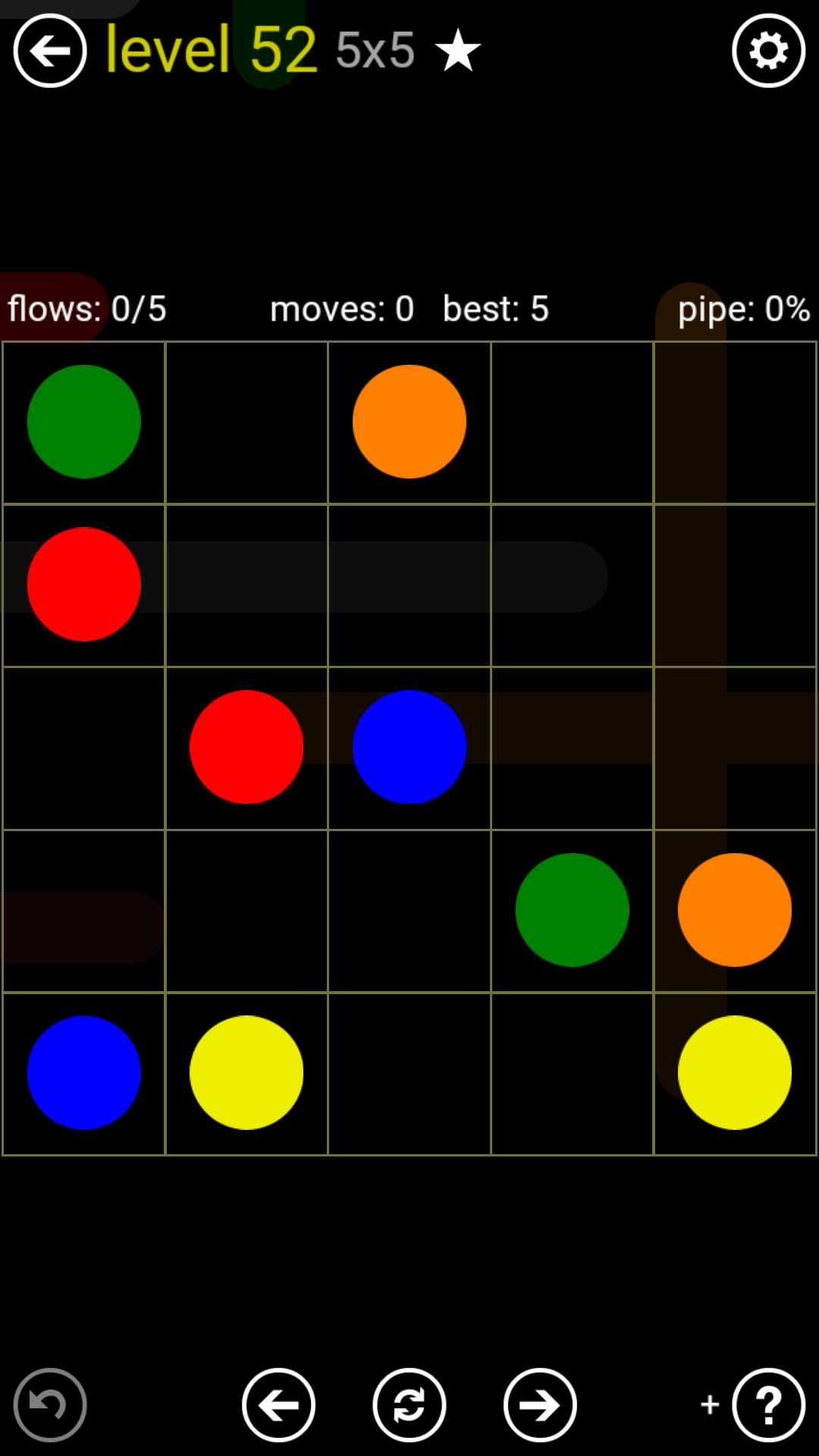The height and width of the screenshot is (1456, 819).
Task: Select the yellow dot next to the blue dot
Action: click(246, 1072)
